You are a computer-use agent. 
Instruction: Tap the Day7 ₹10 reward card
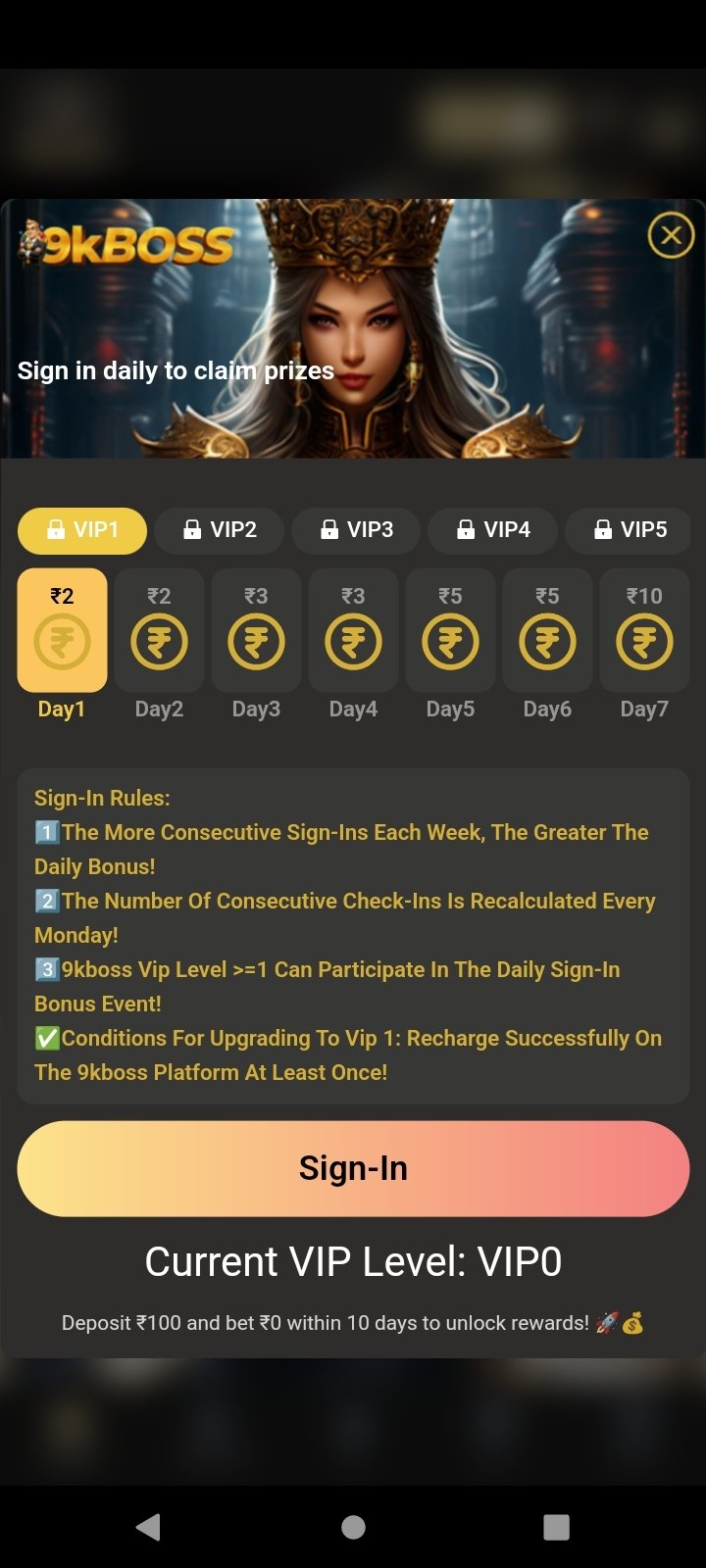tap(644, 630)
